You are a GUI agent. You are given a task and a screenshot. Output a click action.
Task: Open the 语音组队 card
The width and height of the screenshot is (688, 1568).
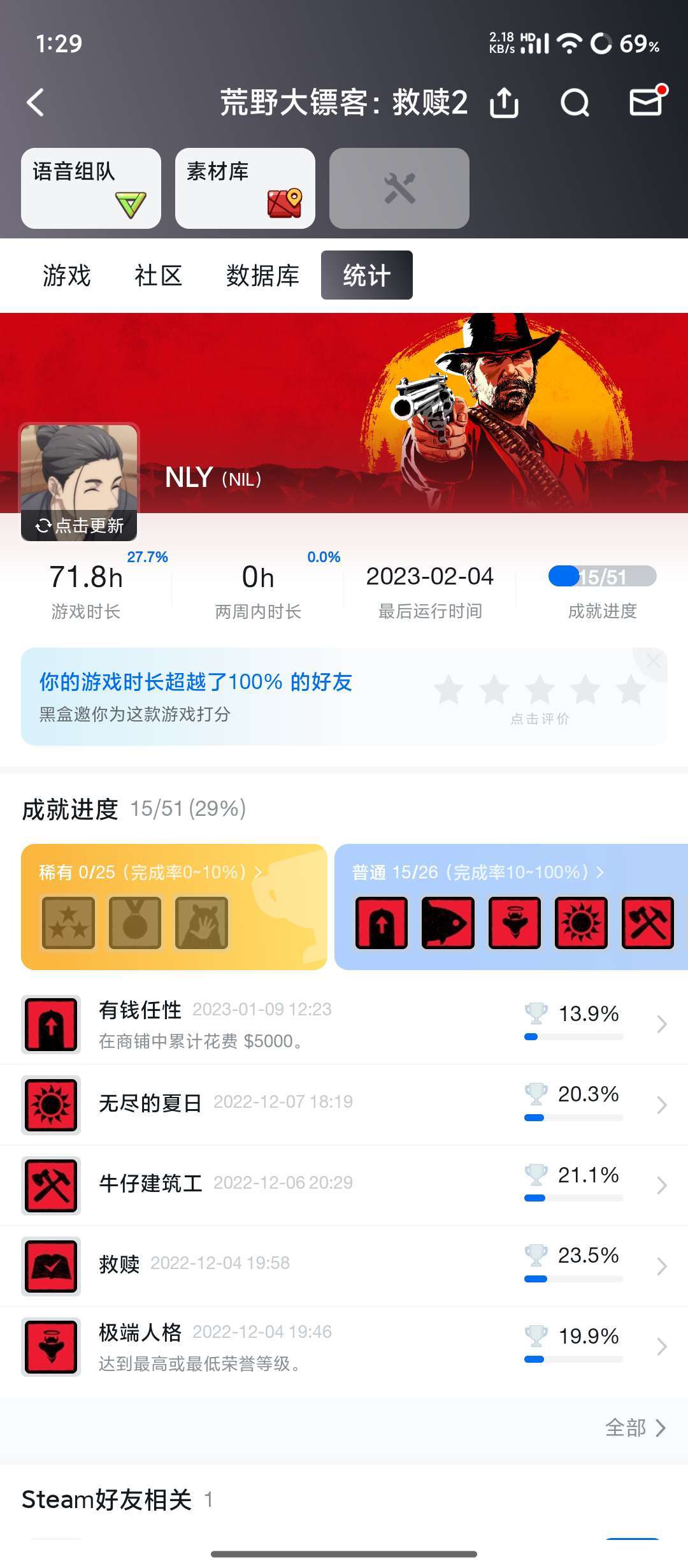coord(91,188)
